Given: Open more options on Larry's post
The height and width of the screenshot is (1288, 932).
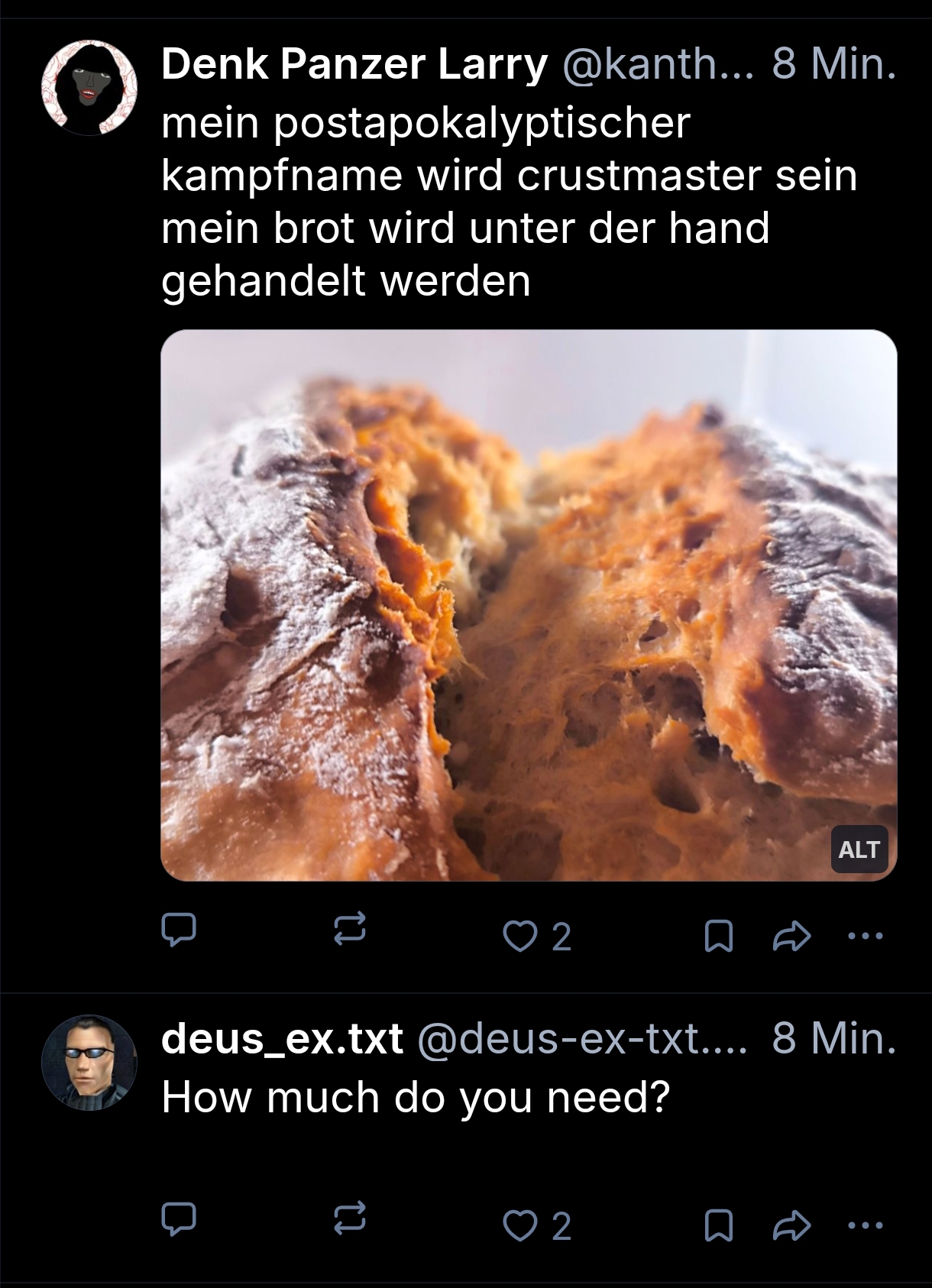Looking at the screenshot, I should click(866, 935).
